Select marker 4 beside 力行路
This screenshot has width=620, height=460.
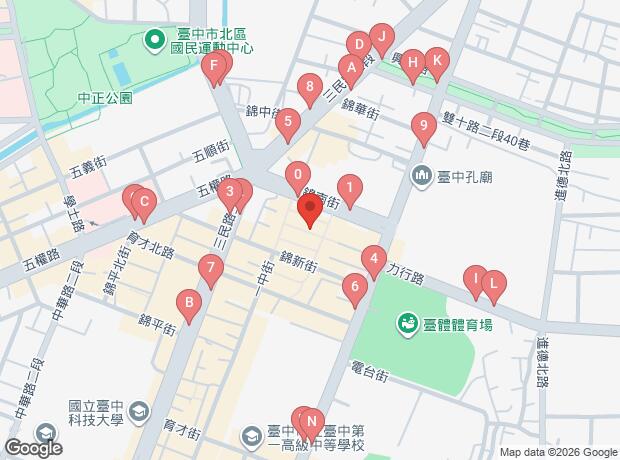pyautogui.click(x=374, y=261)
